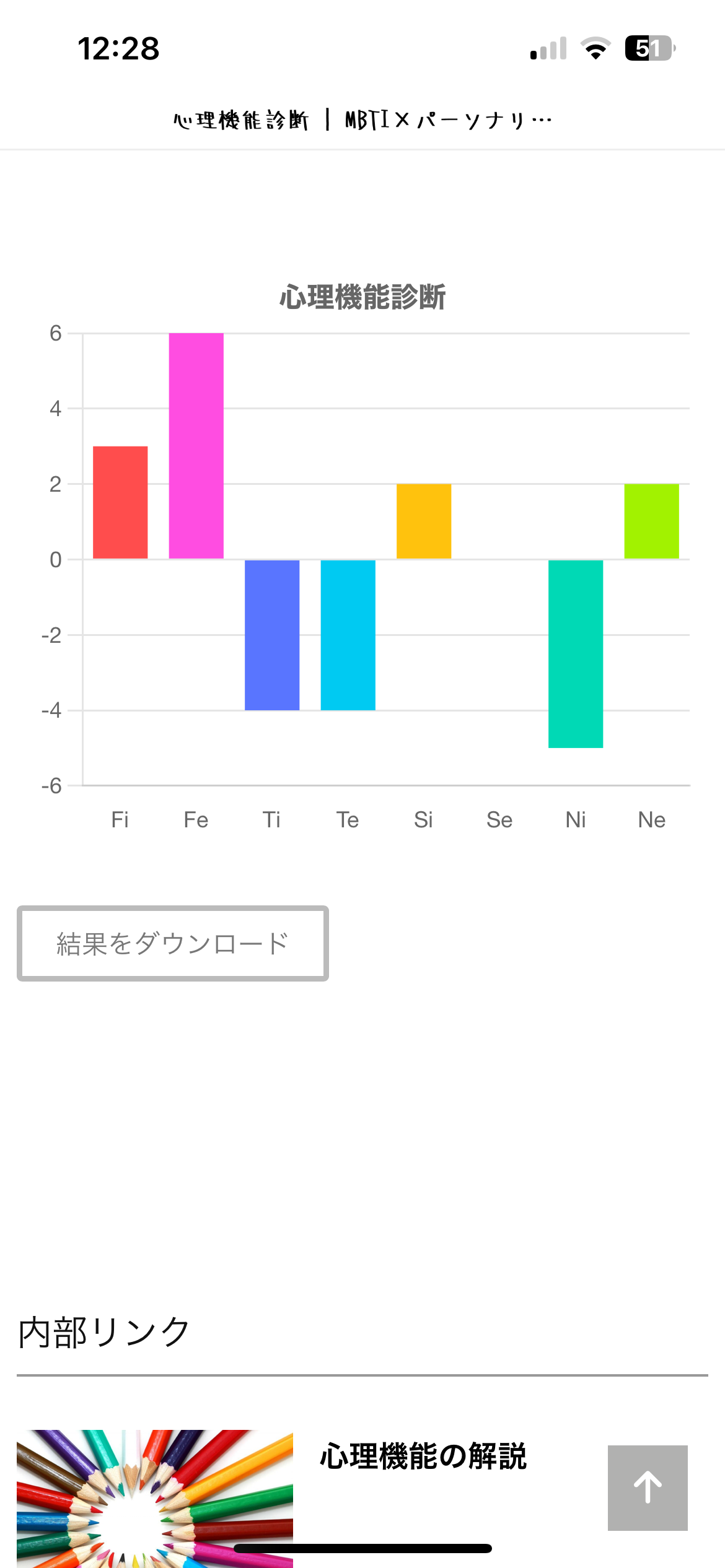Open the colored pencils article thumbnail

pyautogui.click(x=154, y=1497)
